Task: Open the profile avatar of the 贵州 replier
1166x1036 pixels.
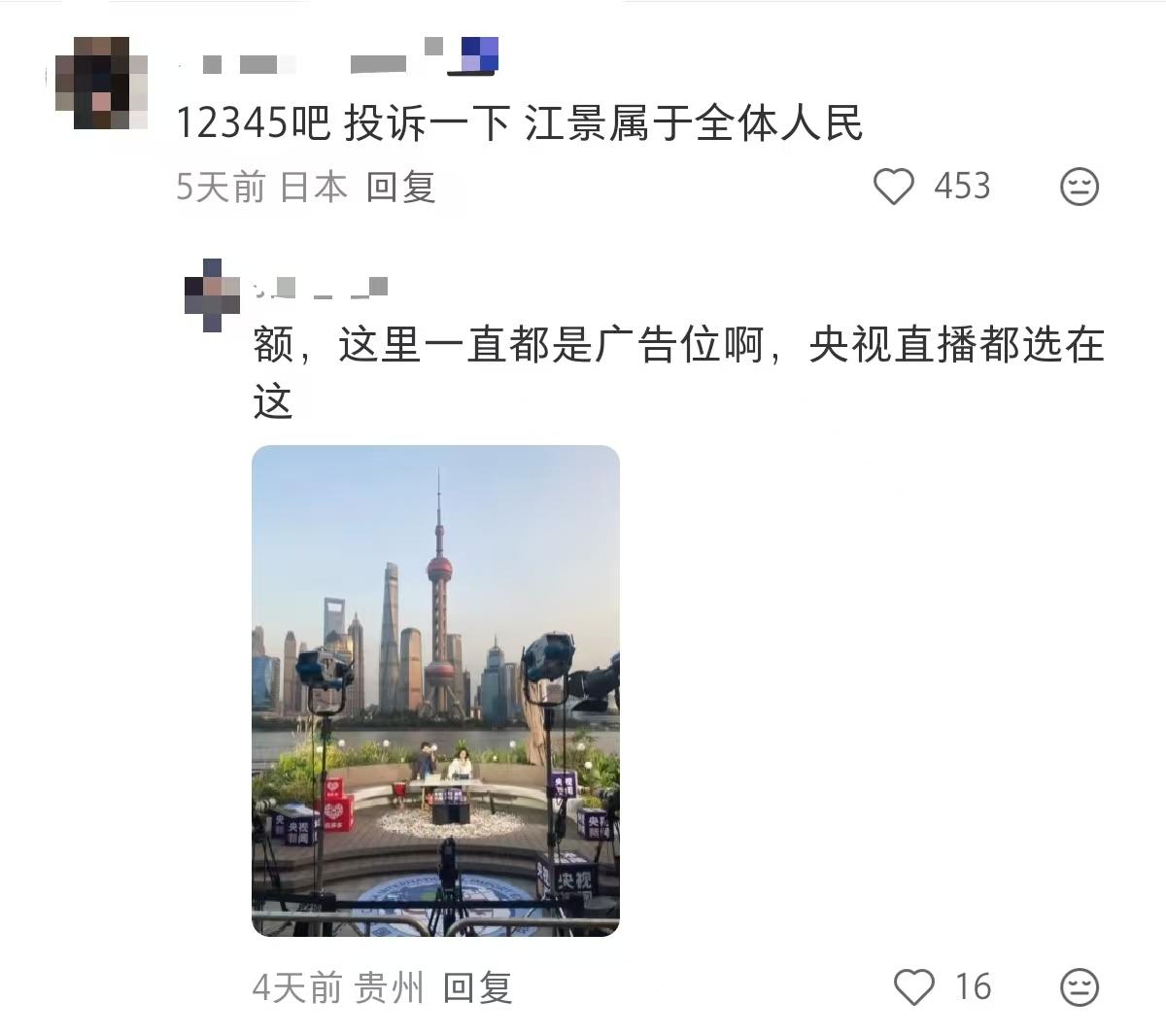Action: [211, 294]
